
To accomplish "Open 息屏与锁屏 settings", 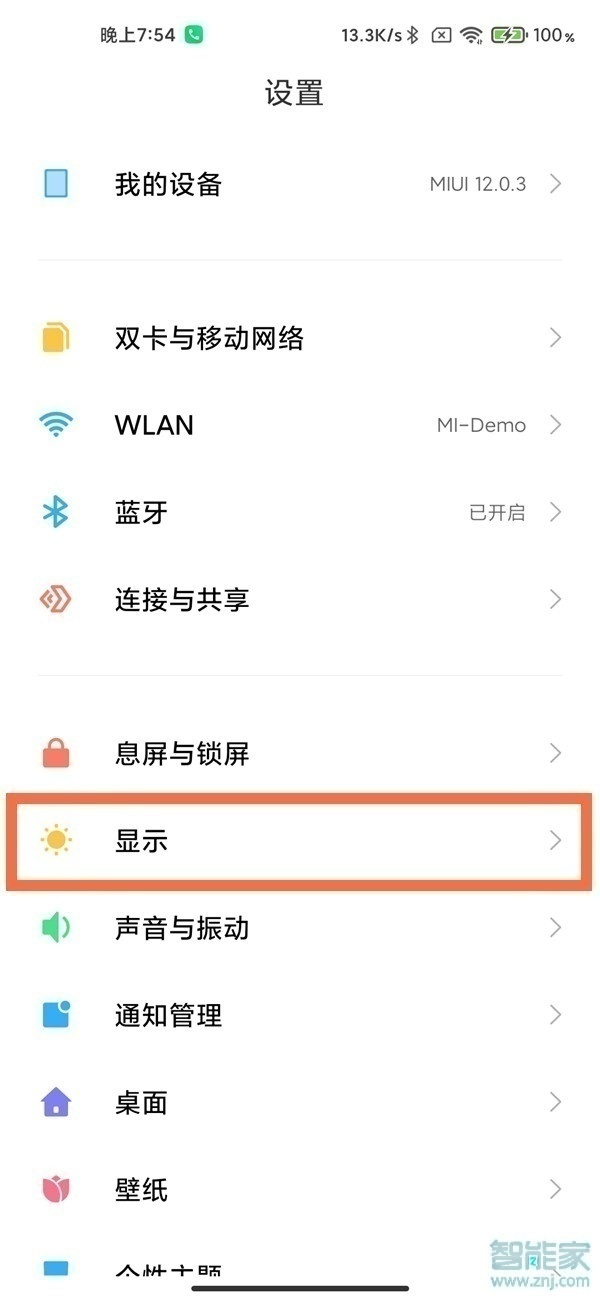I will click(300, 753).
